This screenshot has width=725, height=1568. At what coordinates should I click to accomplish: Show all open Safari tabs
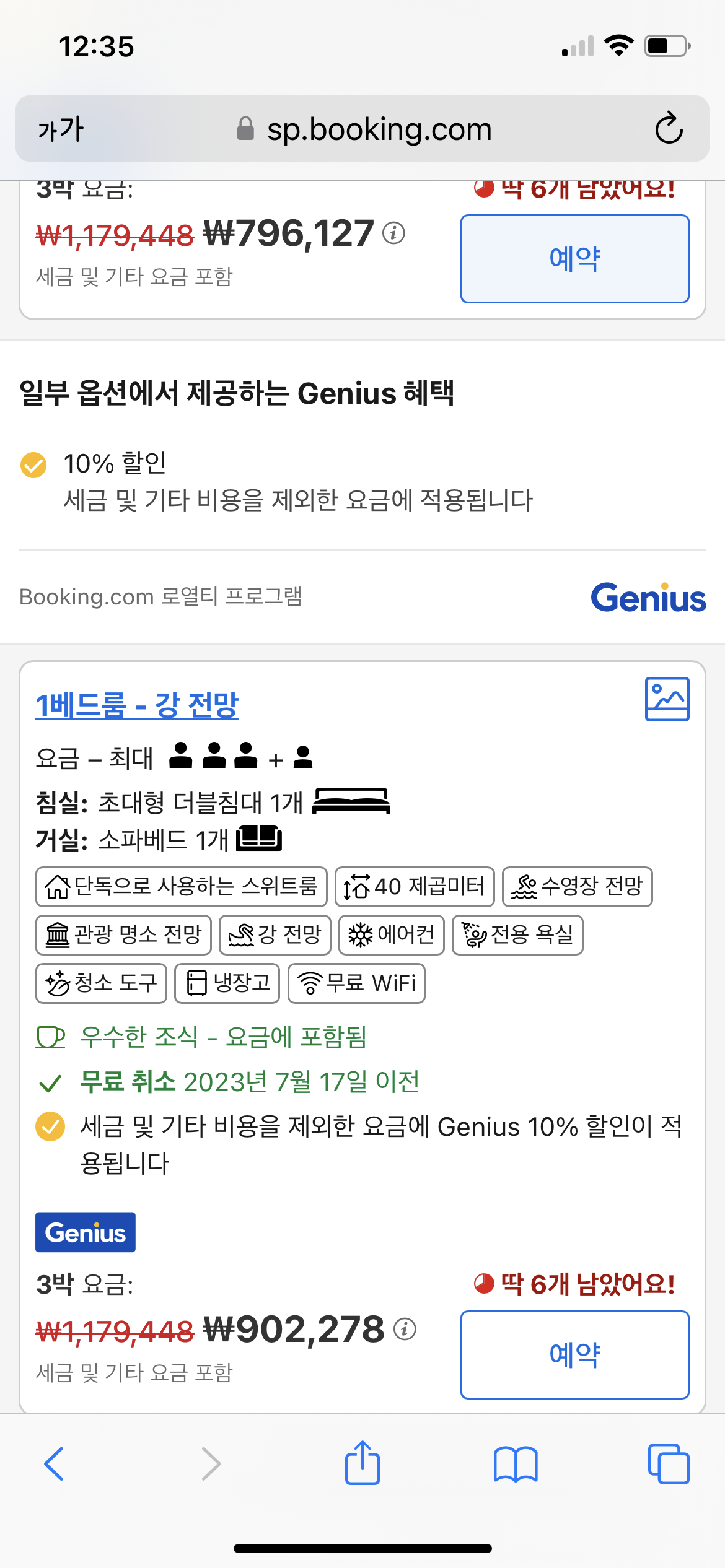pyautogui.click(x=669, y=1464)
